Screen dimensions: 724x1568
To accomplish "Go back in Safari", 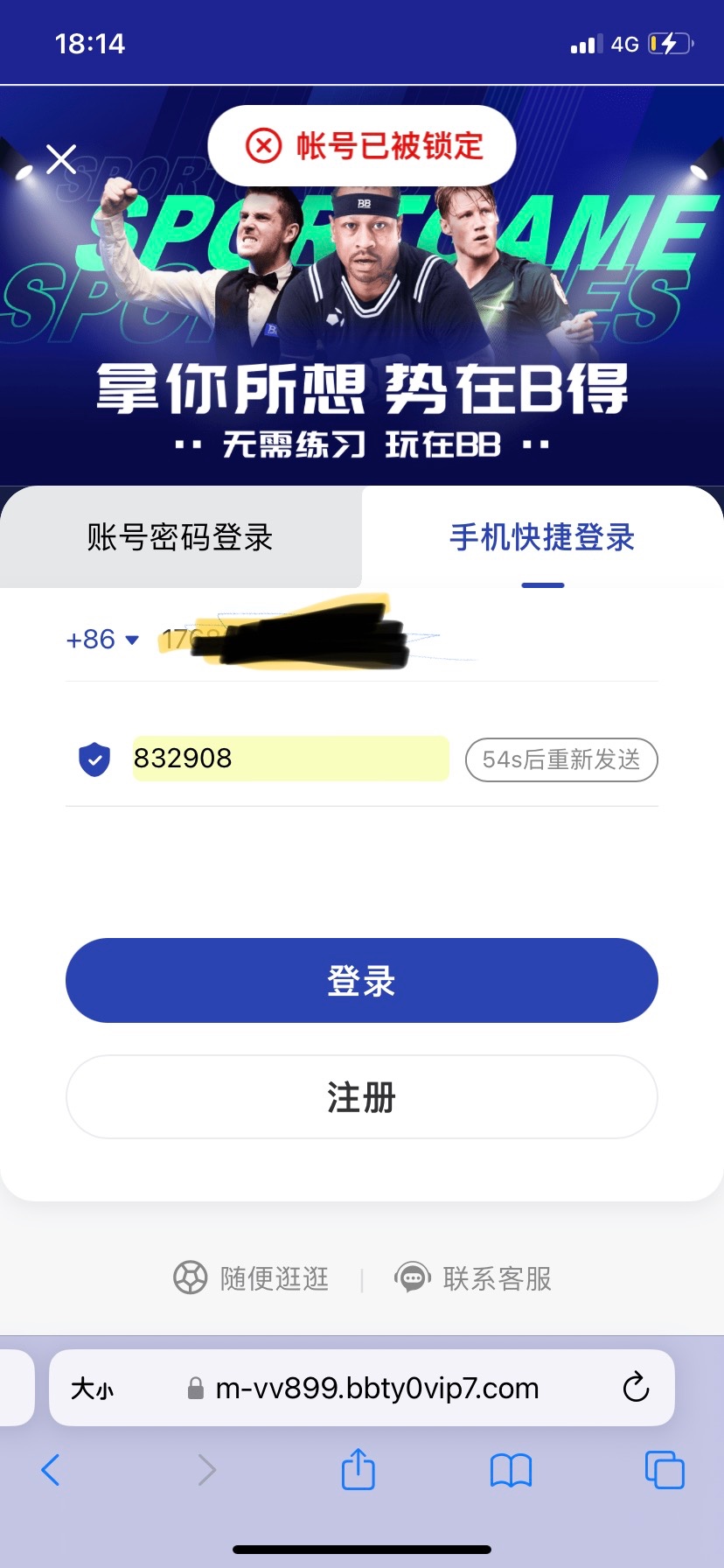I will [x=52, y=1470].
